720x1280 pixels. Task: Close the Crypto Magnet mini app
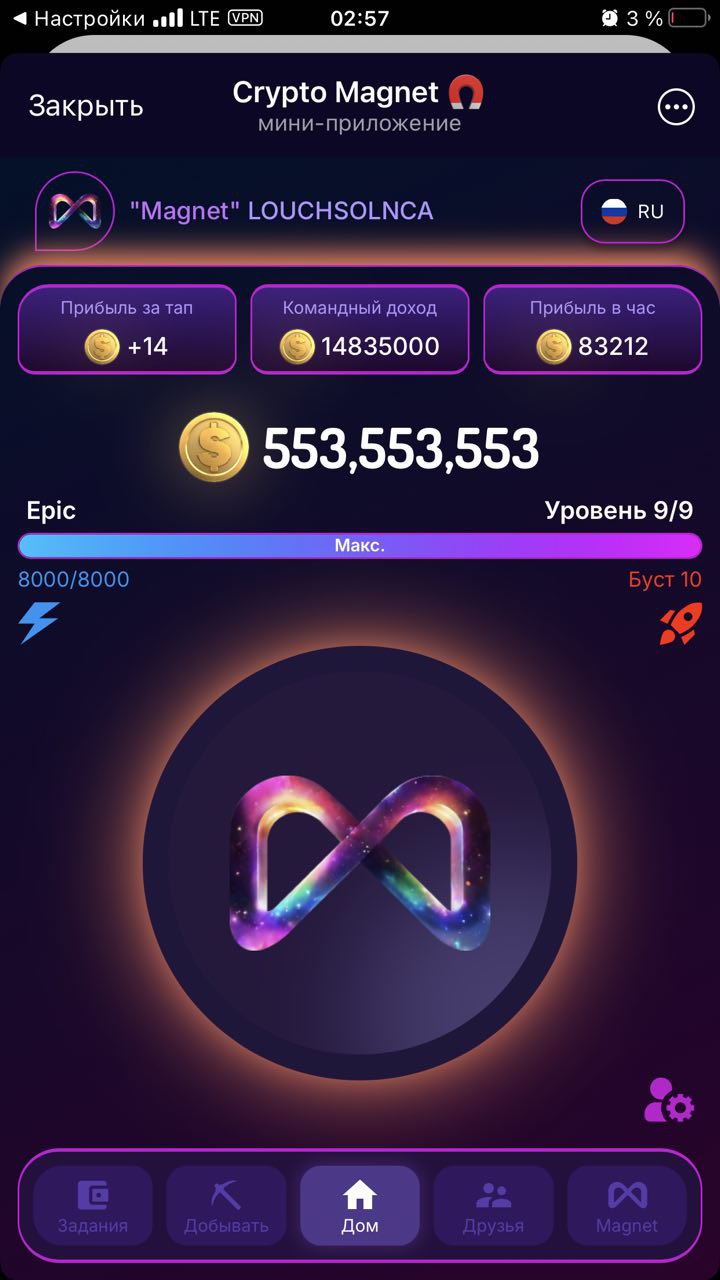85,106
